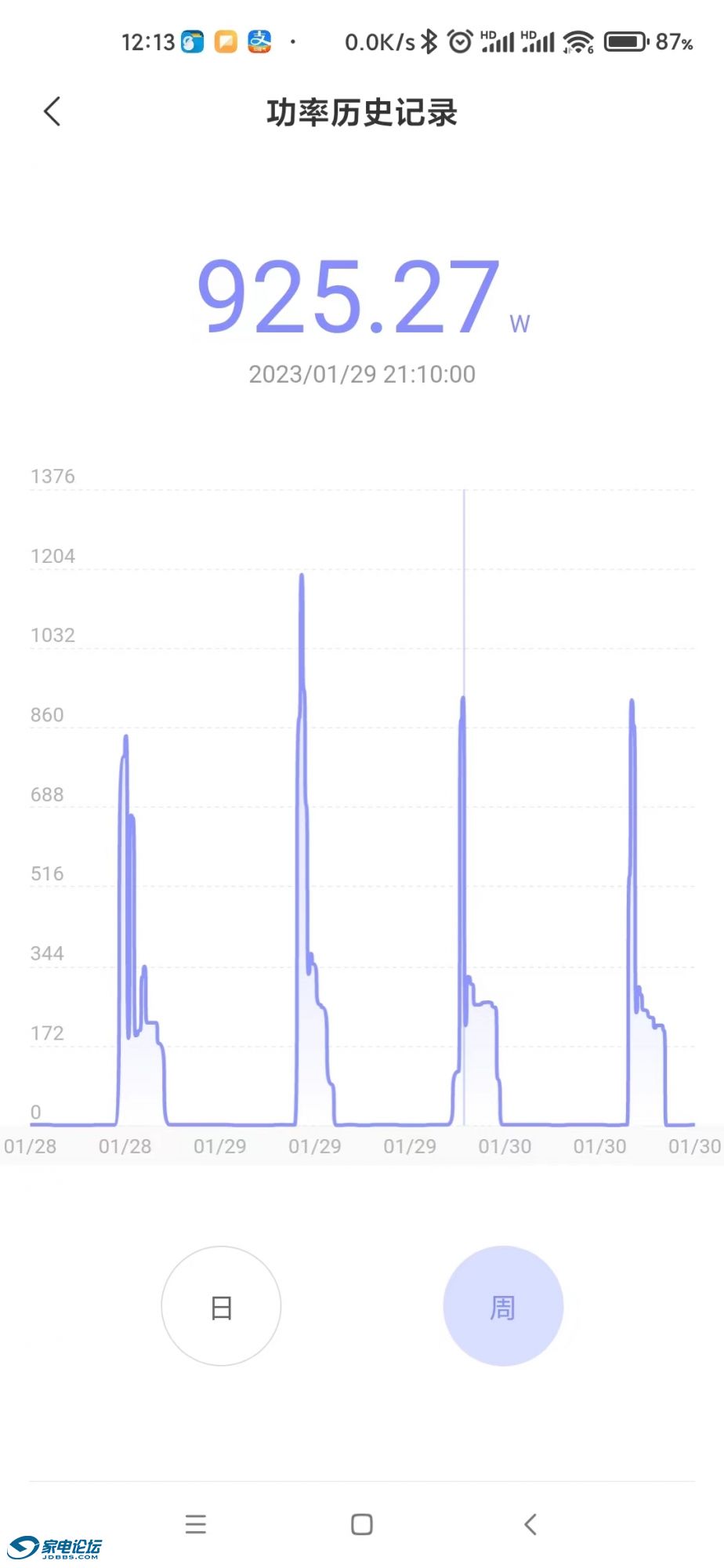The image size is (724, 1568).
Task: Open the system recent apps menu
Action: tap(196, 1524)
